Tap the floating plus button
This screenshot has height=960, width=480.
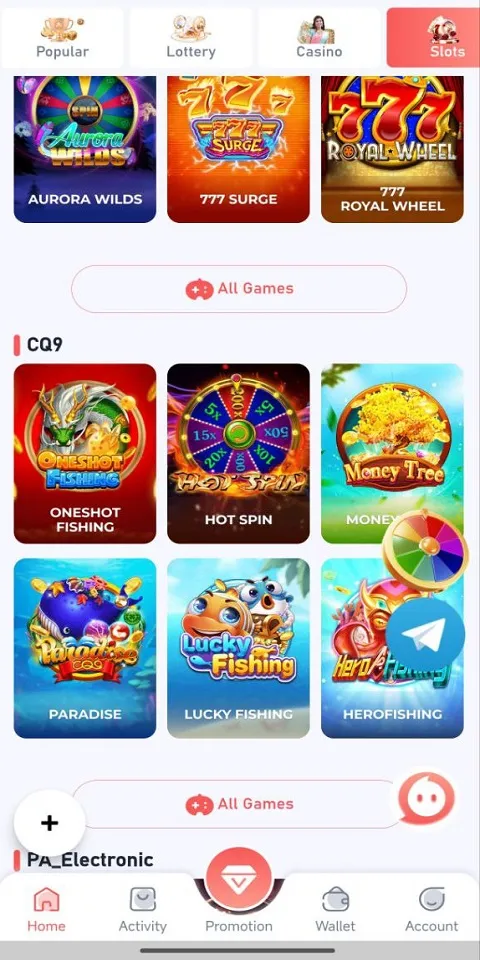point(50,823)
